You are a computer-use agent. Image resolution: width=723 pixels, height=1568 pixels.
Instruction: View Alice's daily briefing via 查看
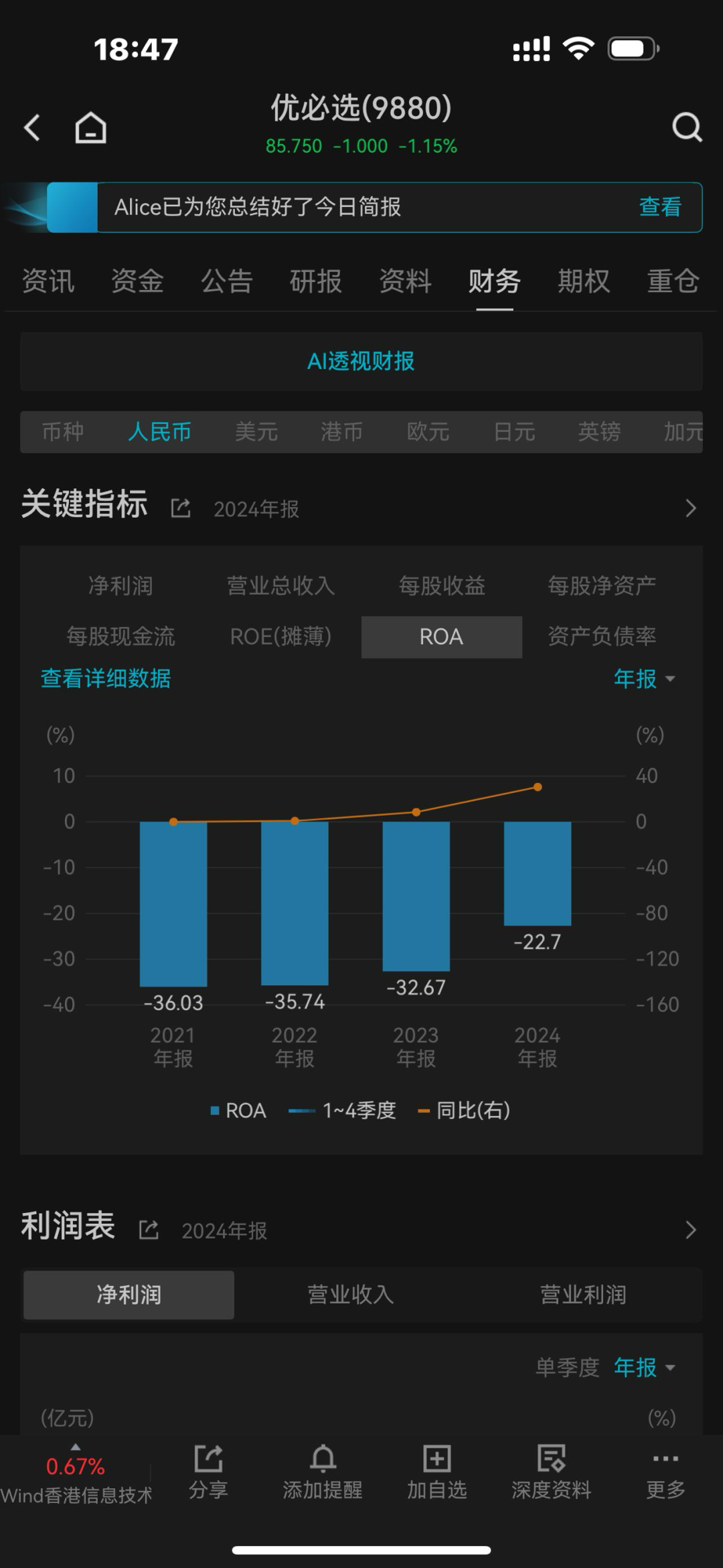[660, 207]
